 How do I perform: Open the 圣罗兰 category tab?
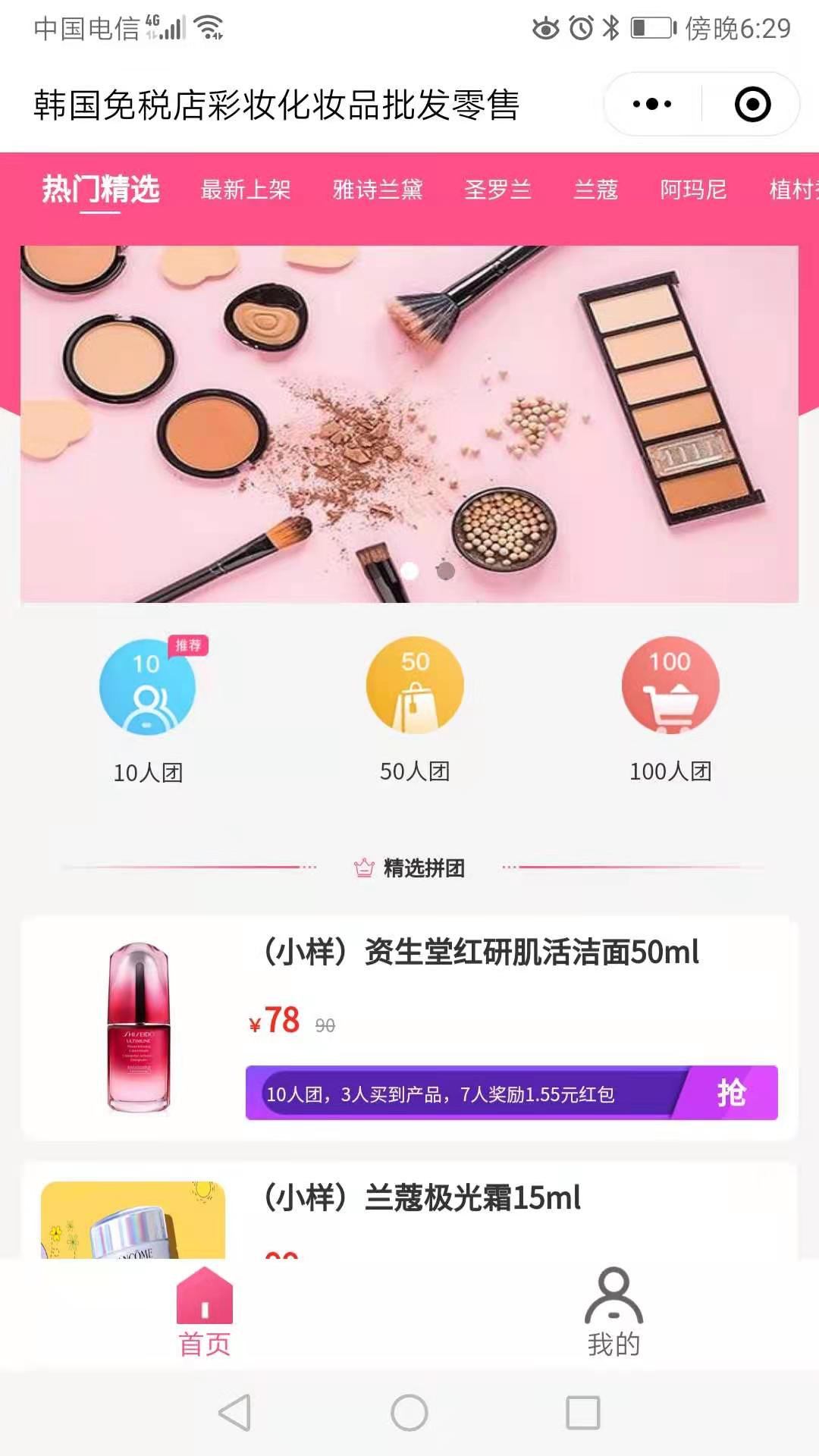point(497,190)
